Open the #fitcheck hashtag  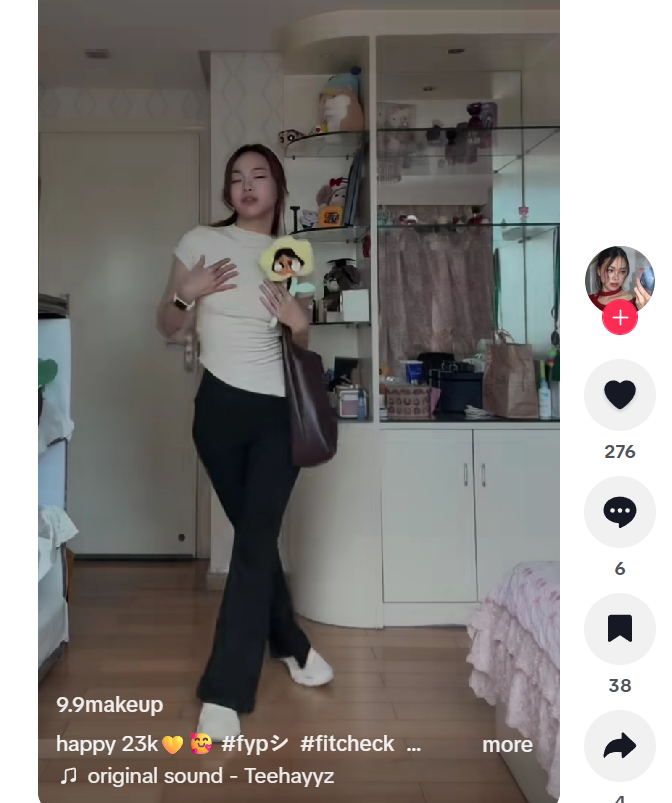[x=347, y=744]
